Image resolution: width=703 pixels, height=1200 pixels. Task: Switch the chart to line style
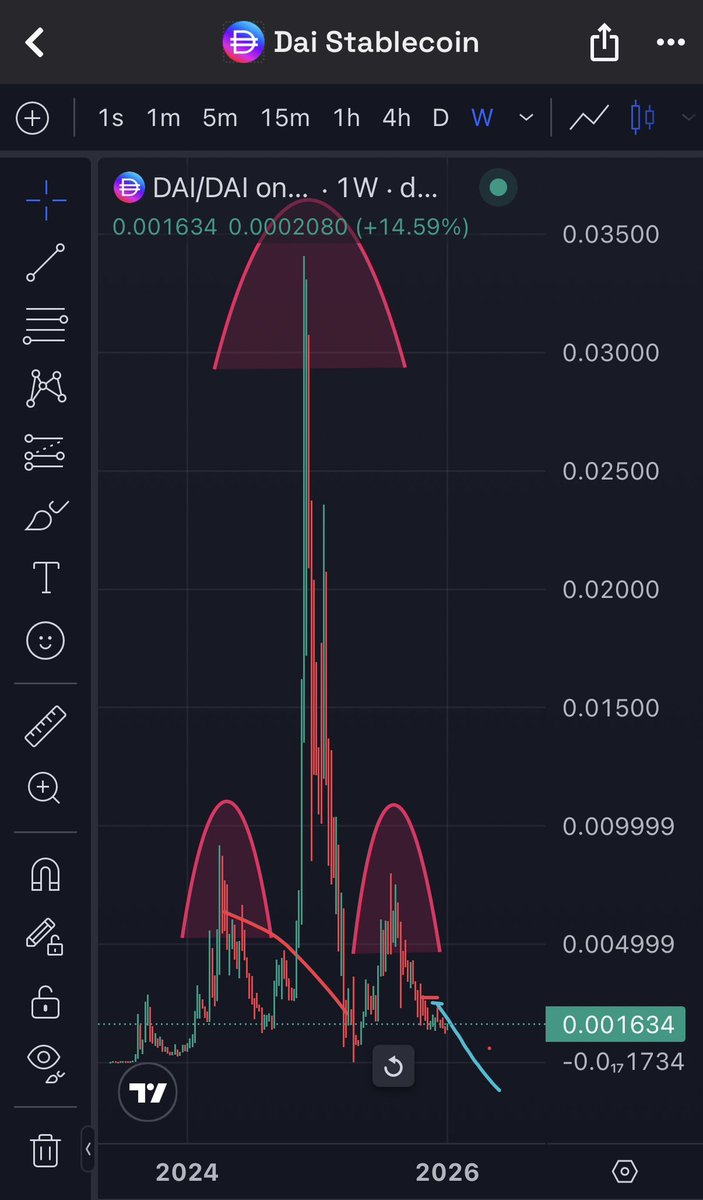pos(589,118)
